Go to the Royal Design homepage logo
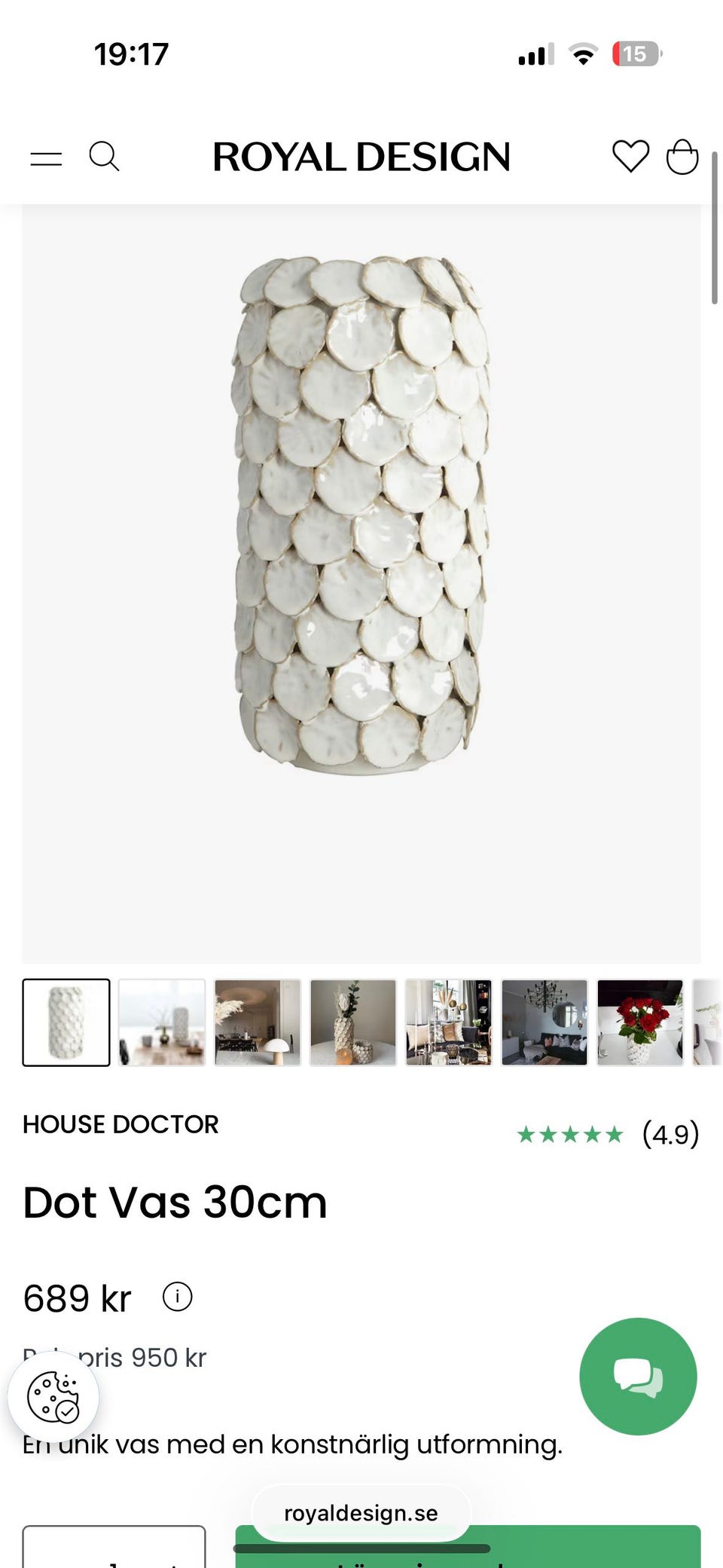Image resolution: width=723 pixels, height=1568 pixels. 361,157
